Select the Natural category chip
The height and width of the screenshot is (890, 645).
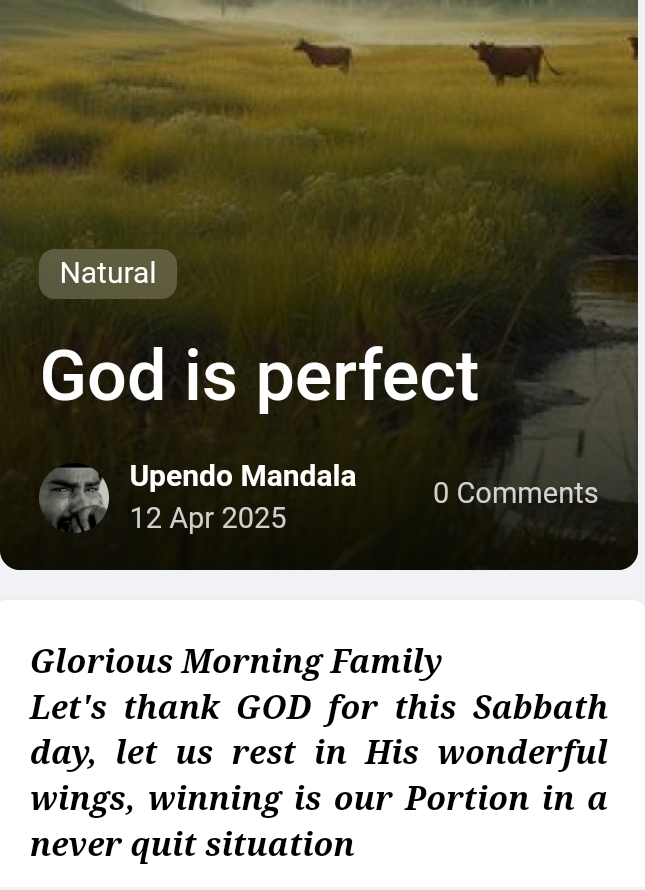108,273
